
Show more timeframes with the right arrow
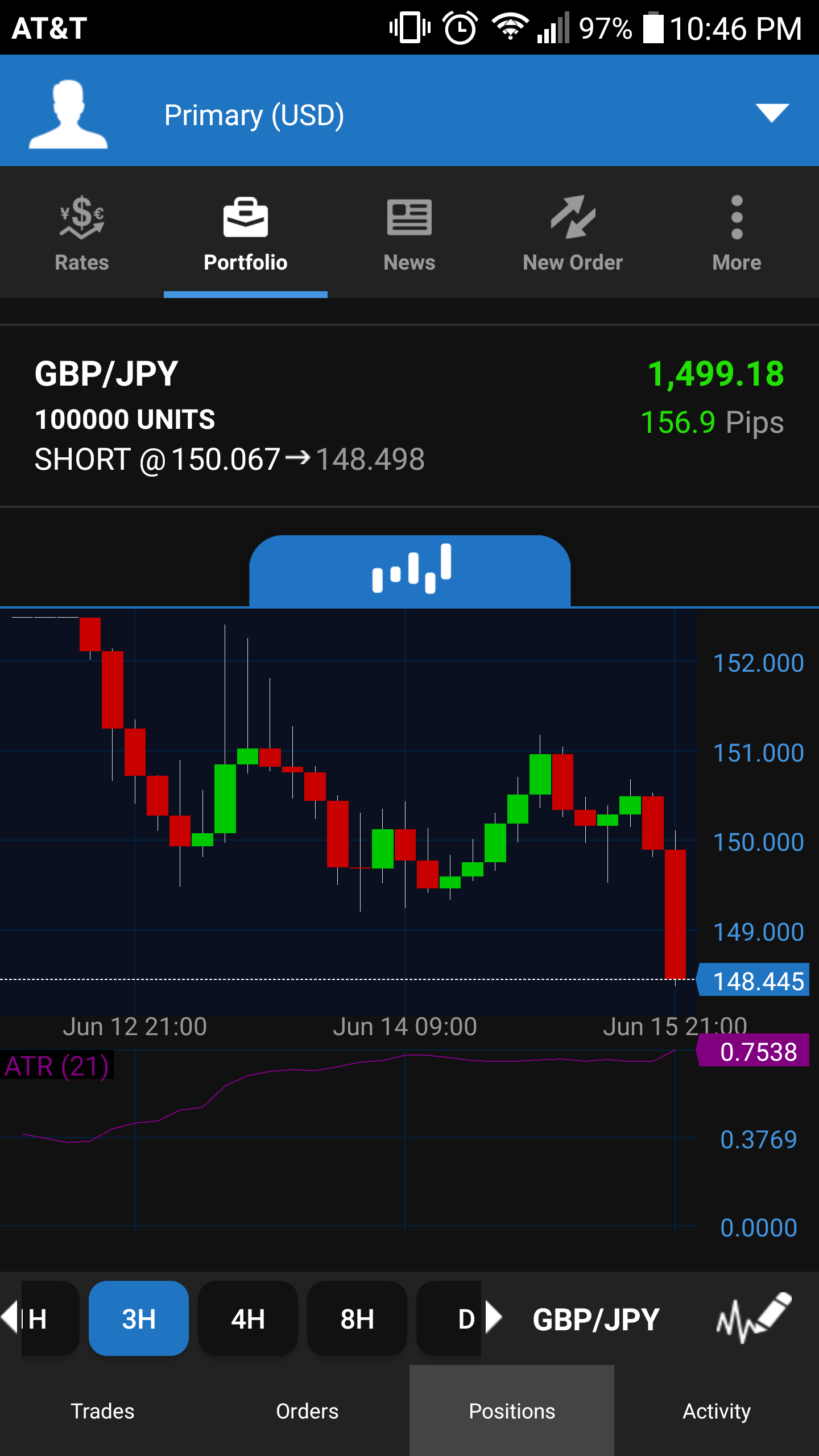point(494,1317)
